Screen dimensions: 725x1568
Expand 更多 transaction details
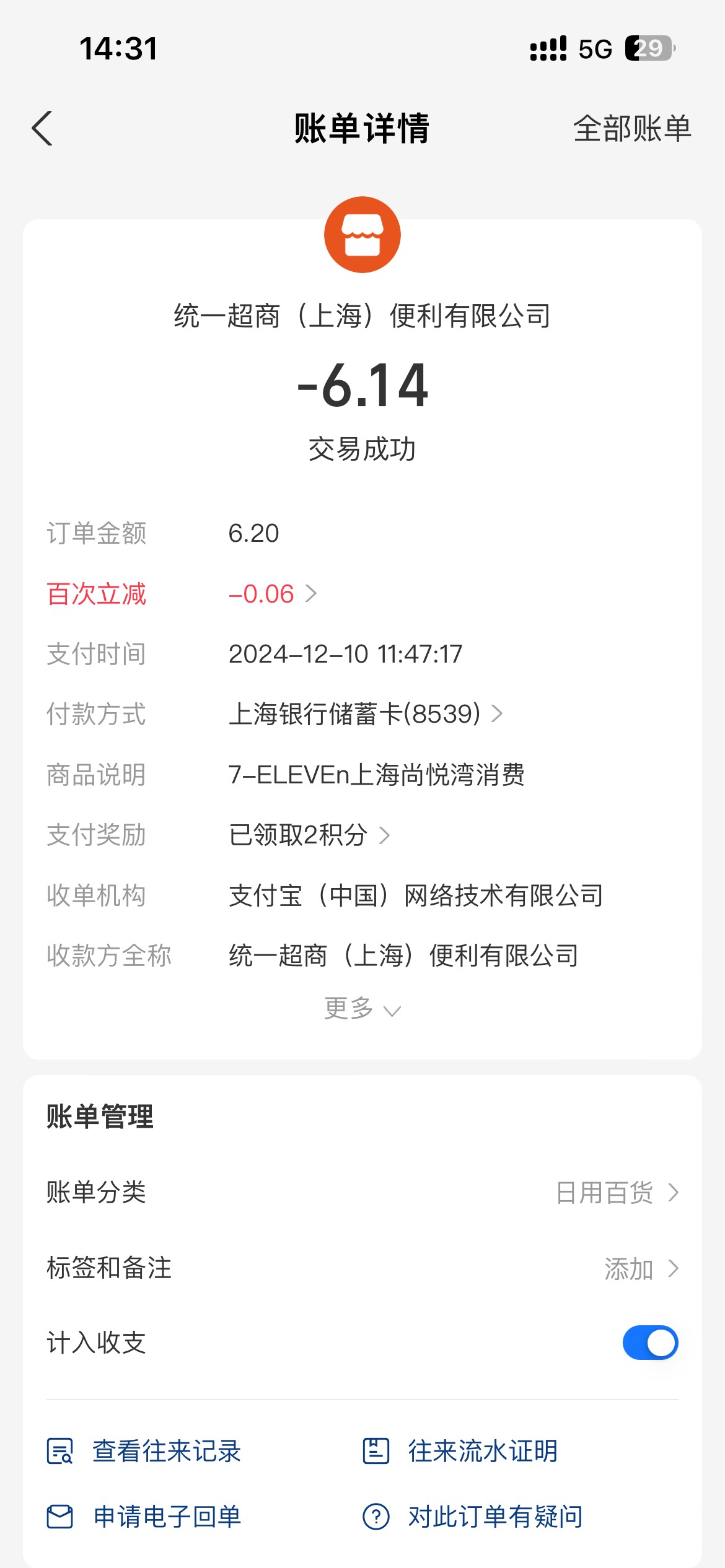362,1009
